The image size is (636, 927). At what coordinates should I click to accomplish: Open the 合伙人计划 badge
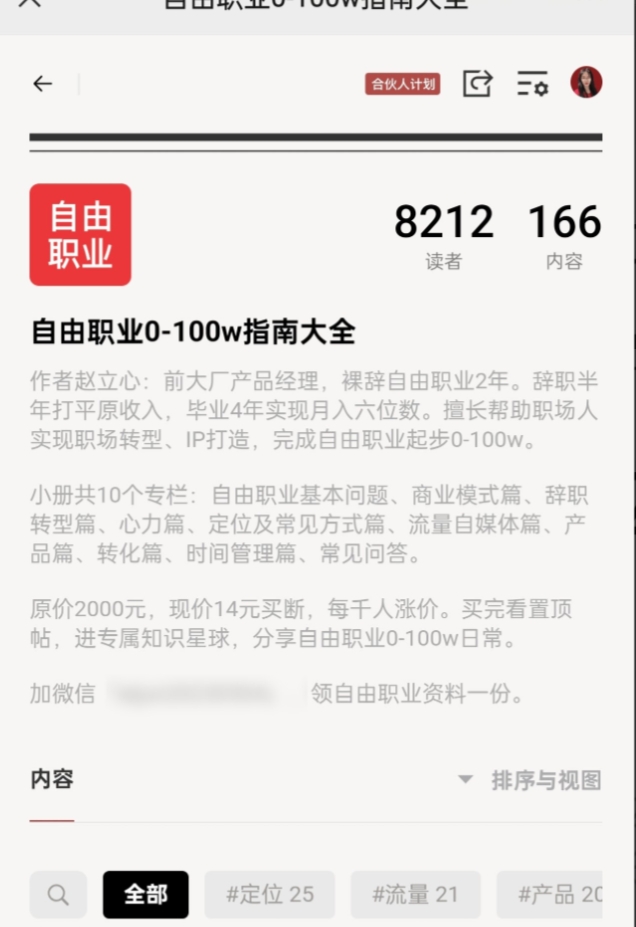(x=402, y=84)
